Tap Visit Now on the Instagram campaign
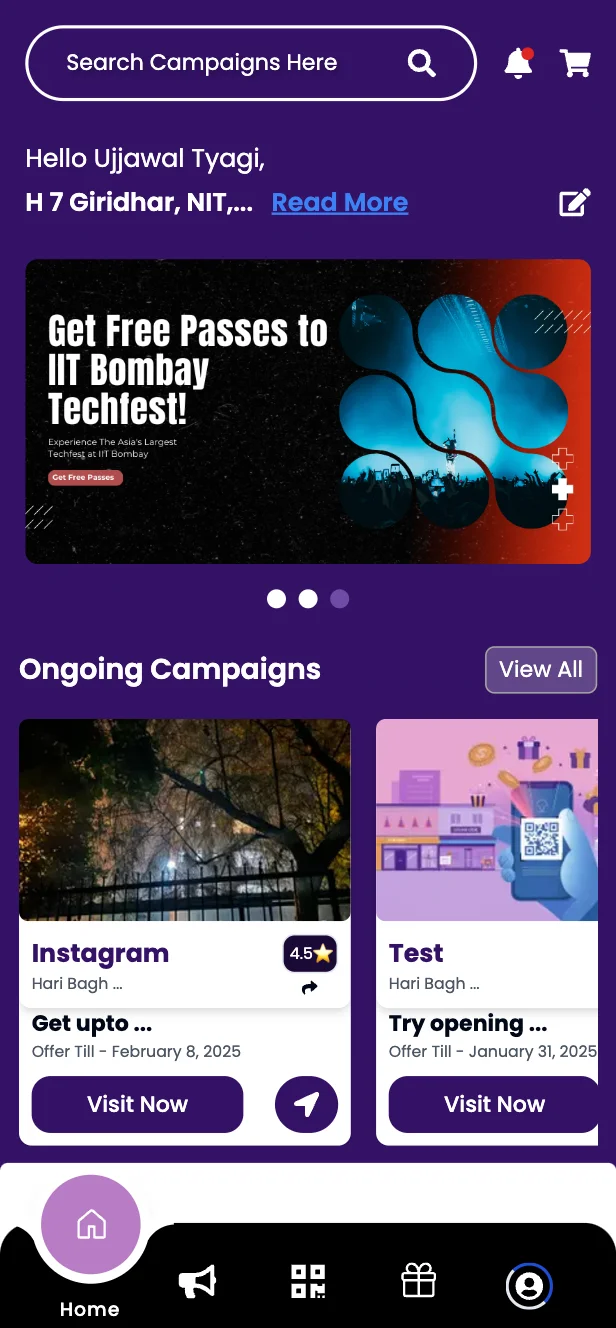This screenshot has height=1328, width=616. [x=137, y=1104]
